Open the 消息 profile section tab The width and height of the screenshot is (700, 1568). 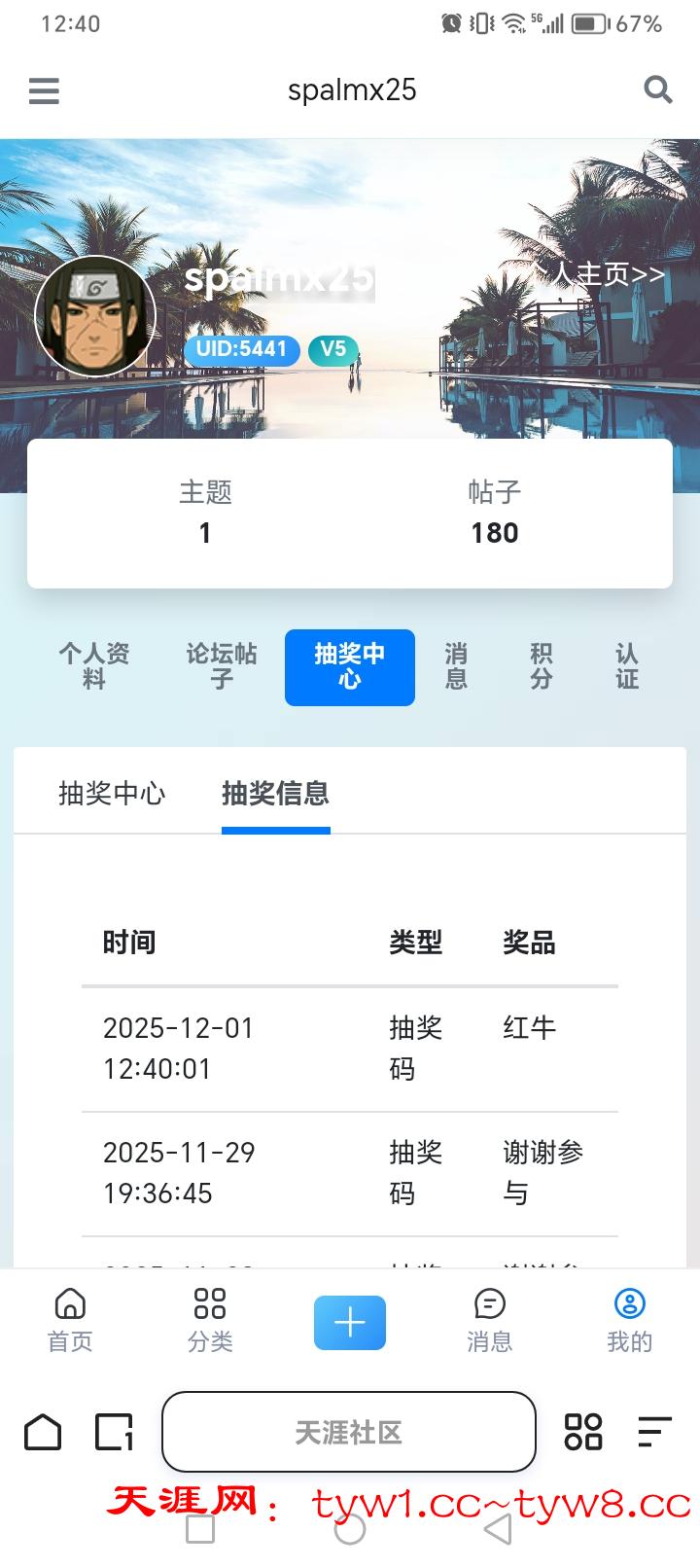coord(456,666)
